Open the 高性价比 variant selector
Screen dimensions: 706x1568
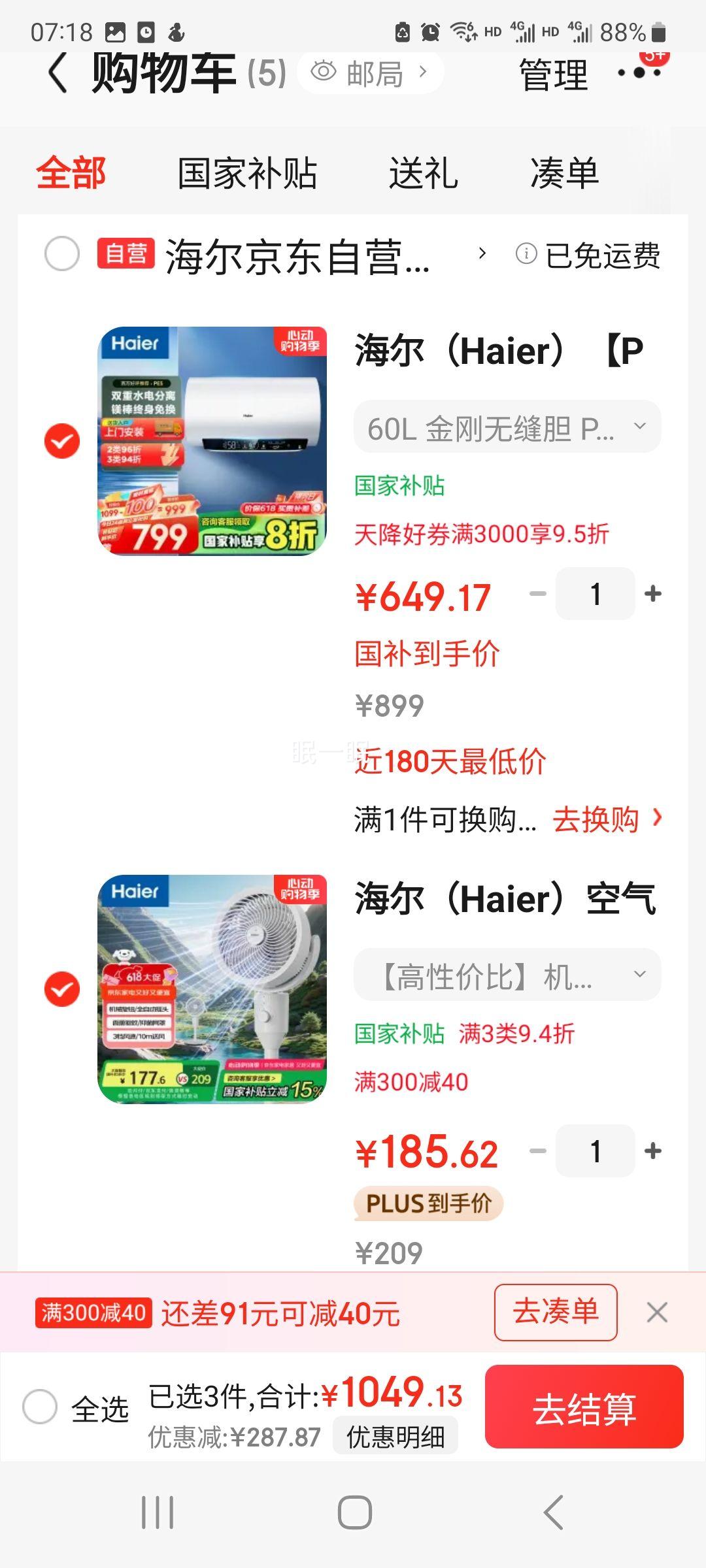(x=507, y=975)
